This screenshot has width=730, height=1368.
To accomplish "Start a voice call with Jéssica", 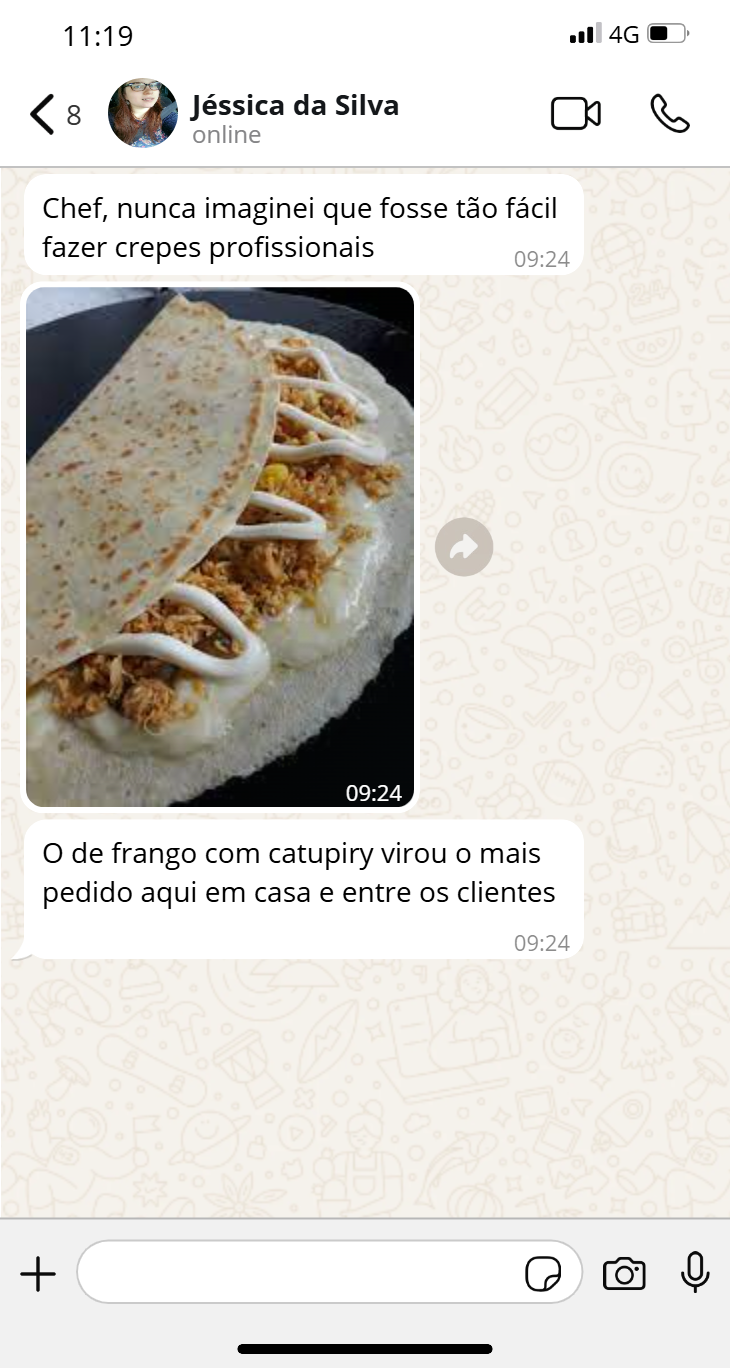I will 669,114.
